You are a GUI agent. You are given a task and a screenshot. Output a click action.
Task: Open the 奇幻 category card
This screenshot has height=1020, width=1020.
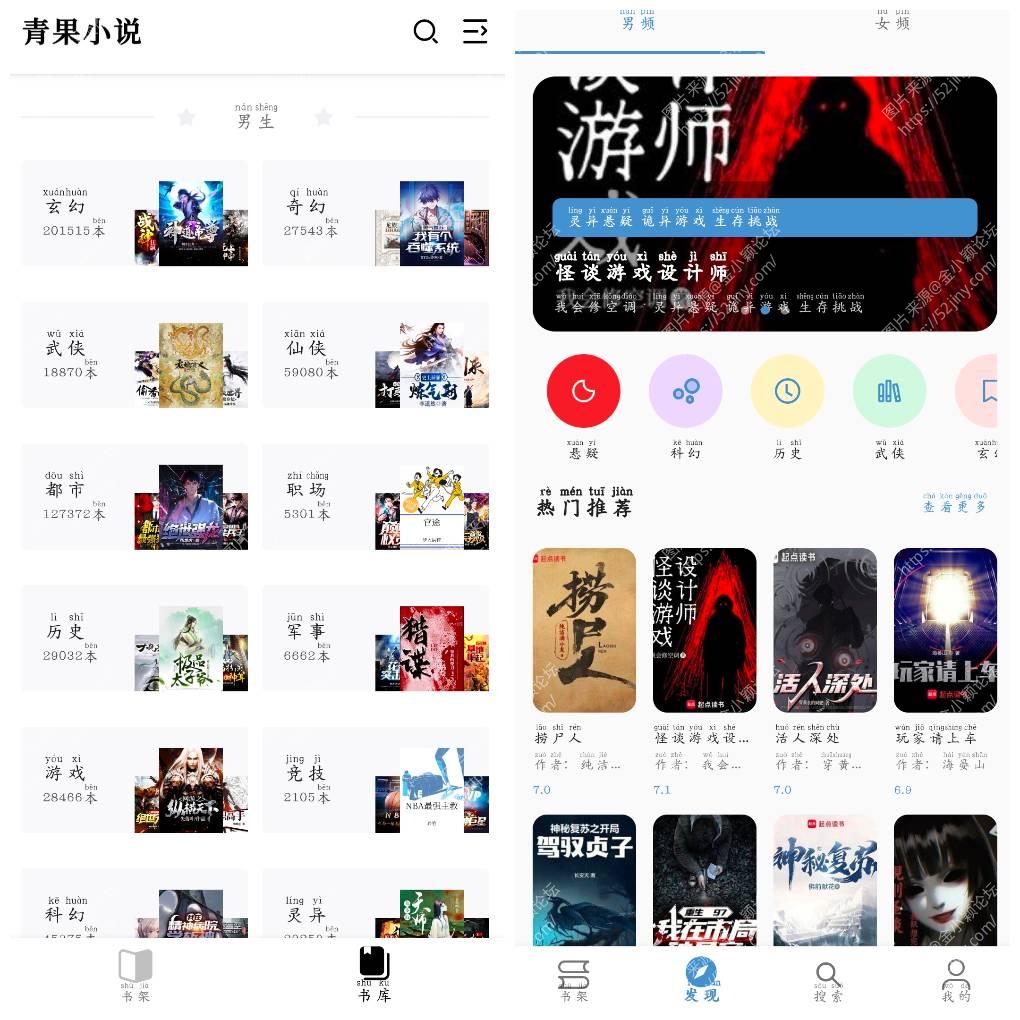click(375, 214)
